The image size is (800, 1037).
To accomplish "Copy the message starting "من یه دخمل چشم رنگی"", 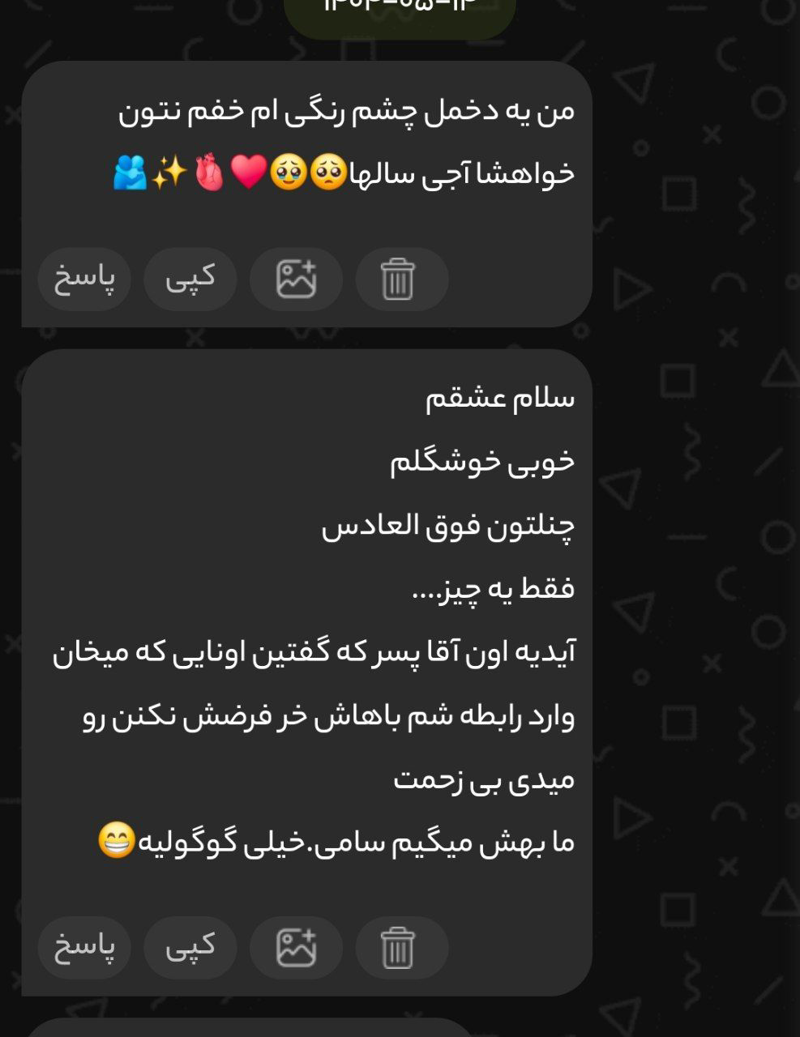I will coord(190,279).
